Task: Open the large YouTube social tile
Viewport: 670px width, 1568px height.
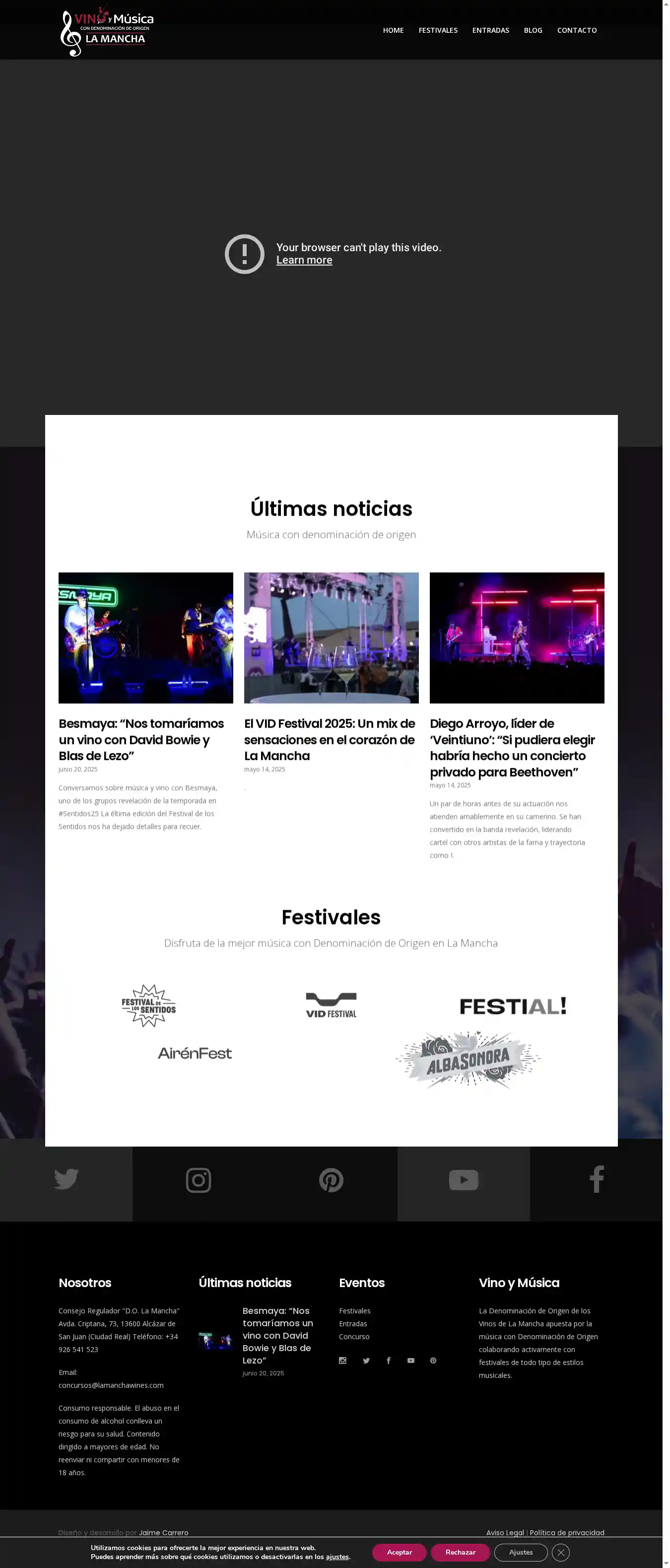Action: (x=463, y=1180)
